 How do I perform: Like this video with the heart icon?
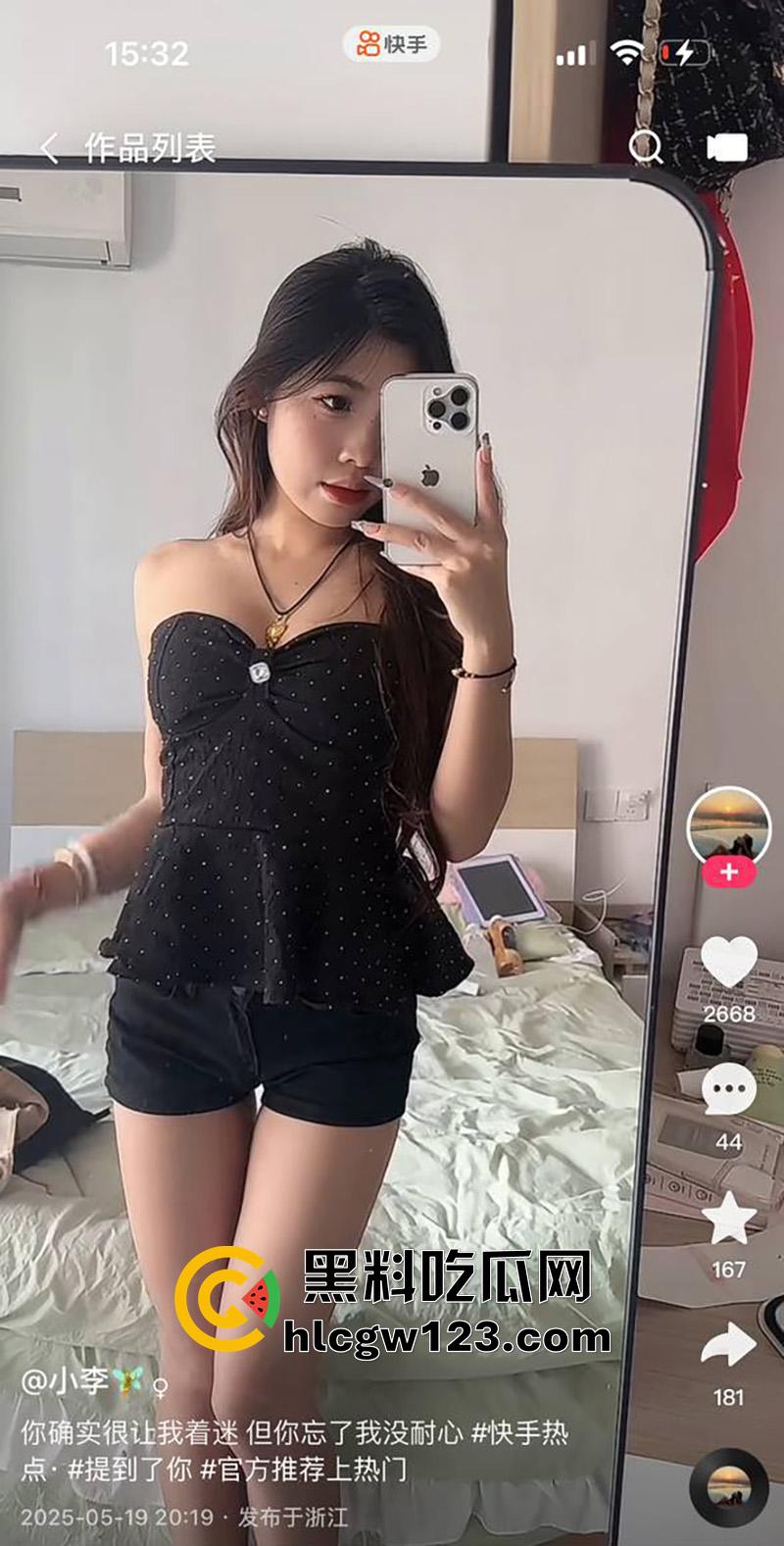pos(729,963)
